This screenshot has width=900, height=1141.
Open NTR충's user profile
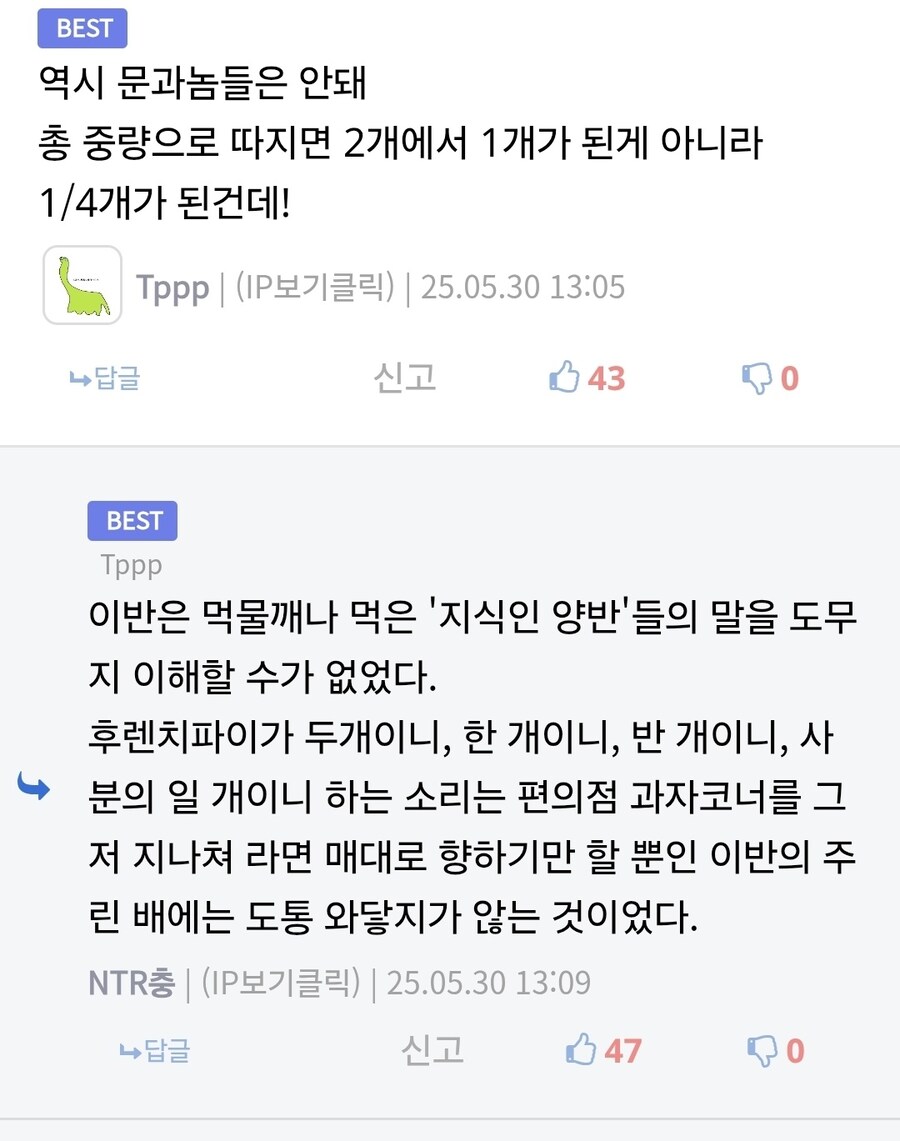click(131, 982)
